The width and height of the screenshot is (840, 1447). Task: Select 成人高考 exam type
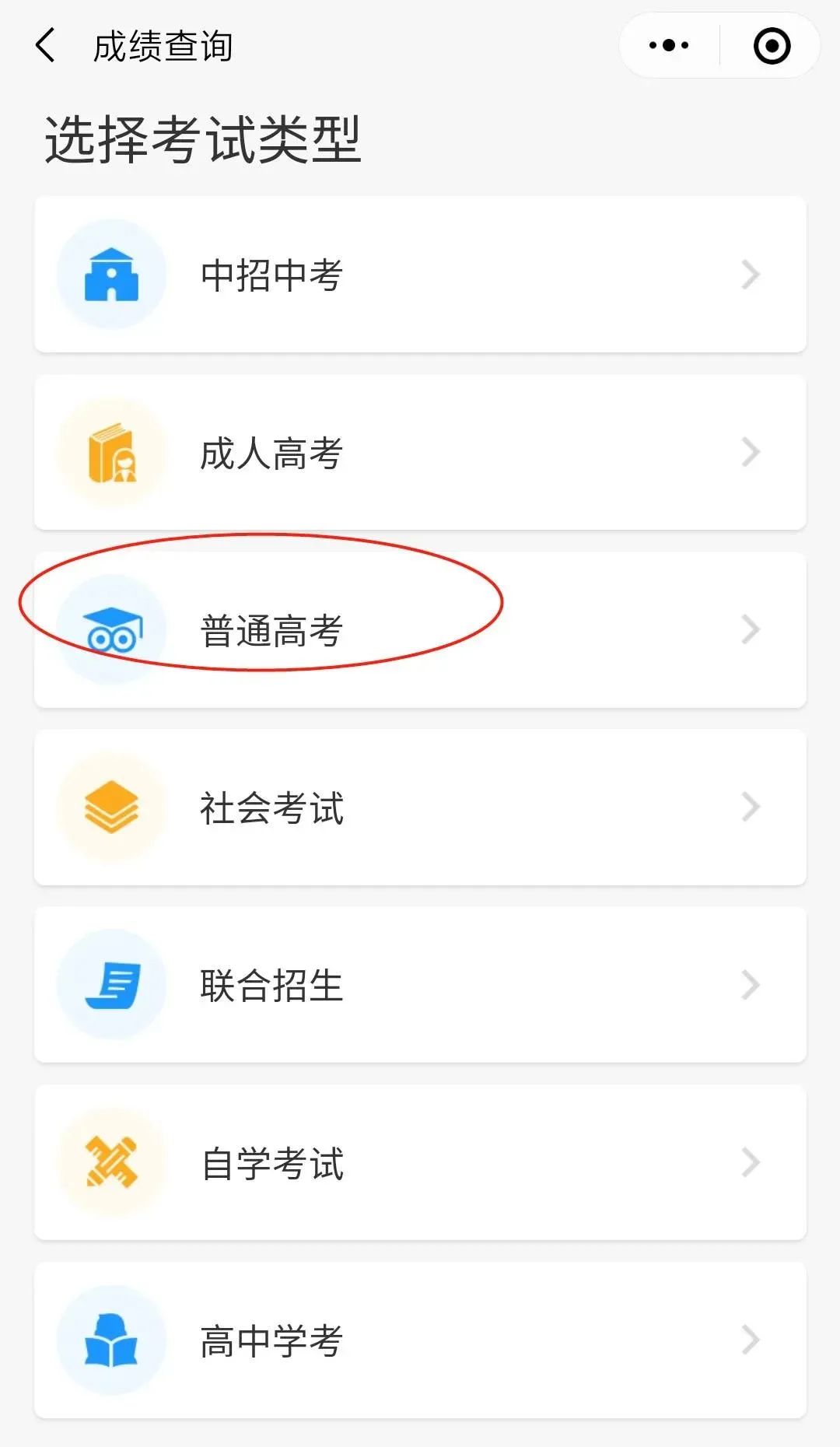(420, 452)
